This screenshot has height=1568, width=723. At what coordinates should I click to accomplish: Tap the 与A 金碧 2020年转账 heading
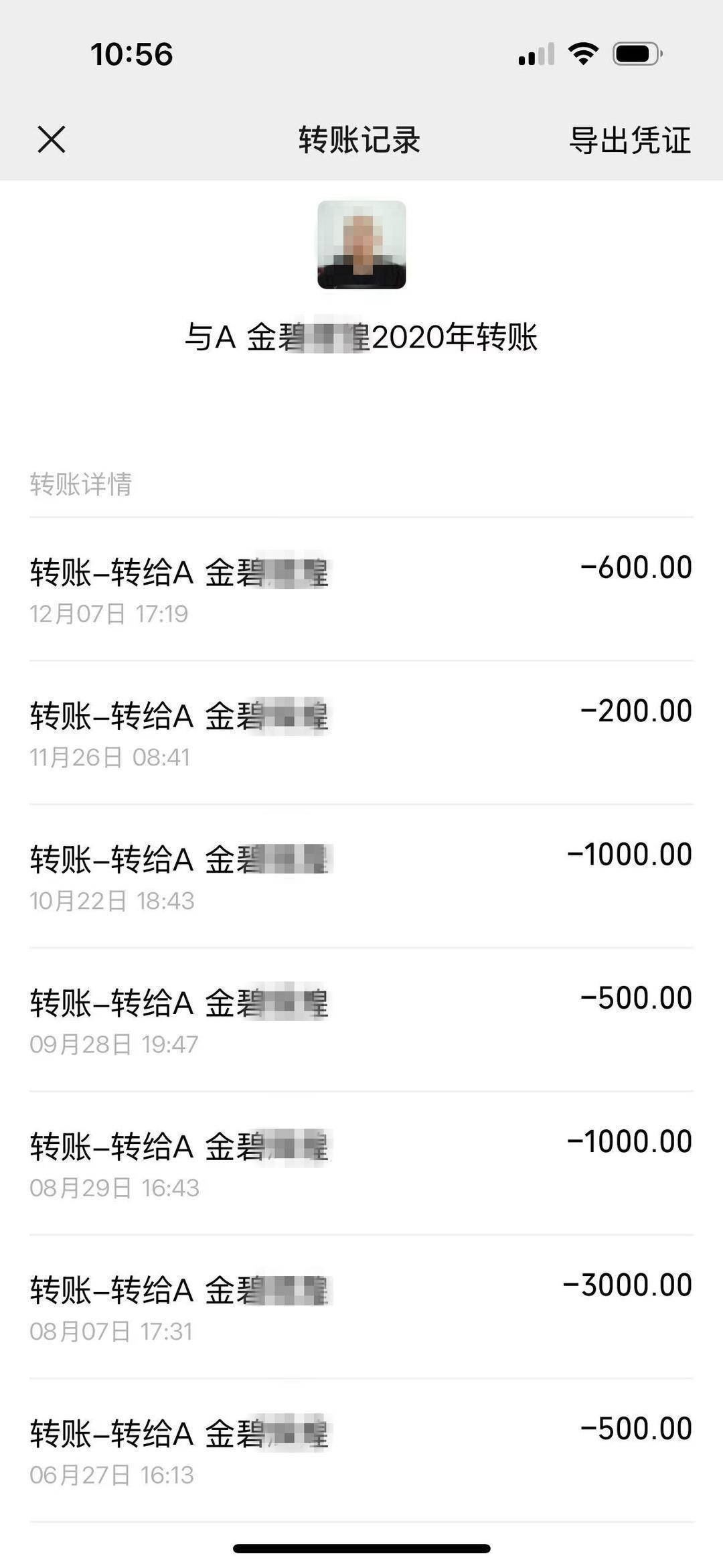tap(361, 337)
